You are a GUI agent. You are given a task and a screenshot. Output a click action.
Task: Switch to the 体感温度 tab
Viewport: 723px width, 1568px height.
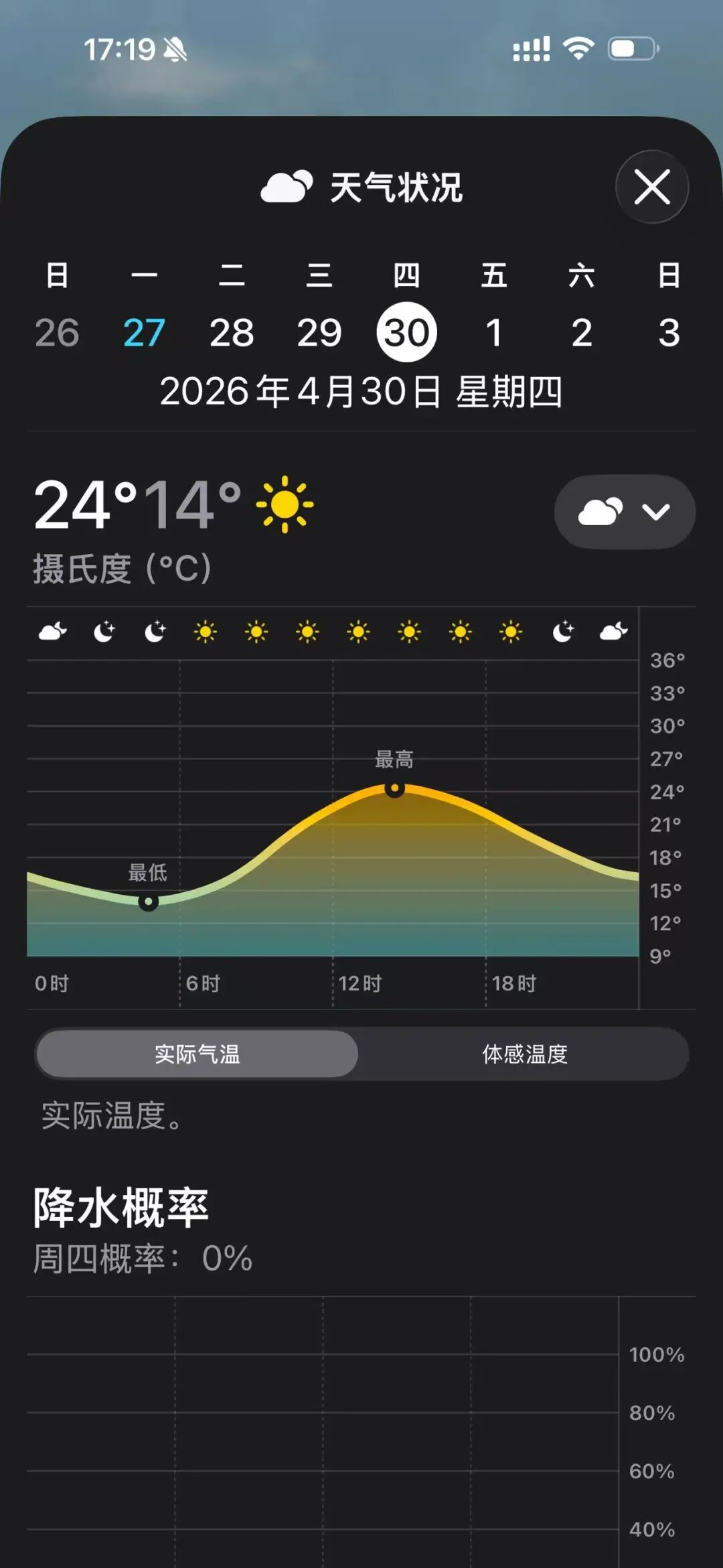[x=524, y=1054]
